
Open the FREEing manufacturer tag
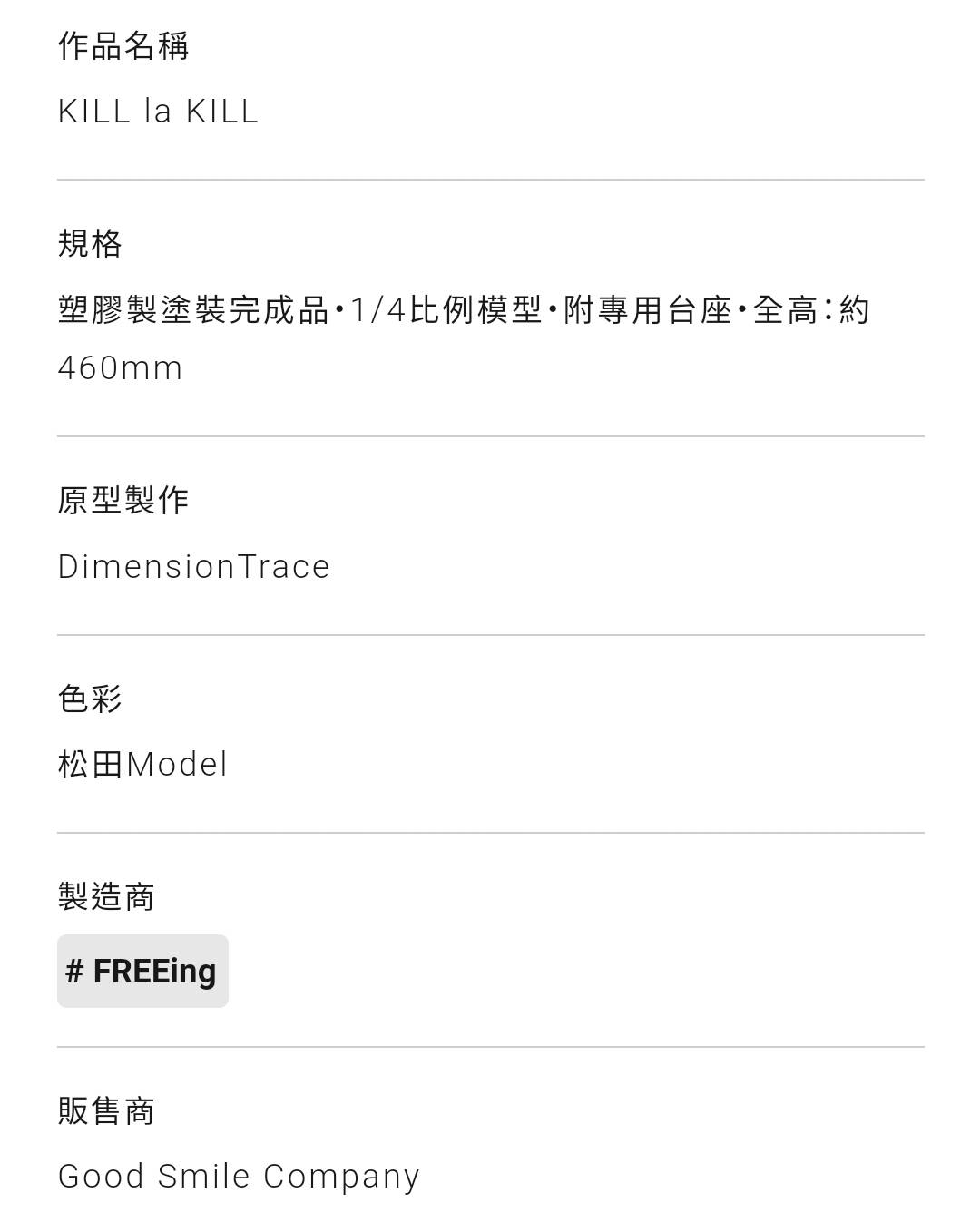(x=142, y=971)
